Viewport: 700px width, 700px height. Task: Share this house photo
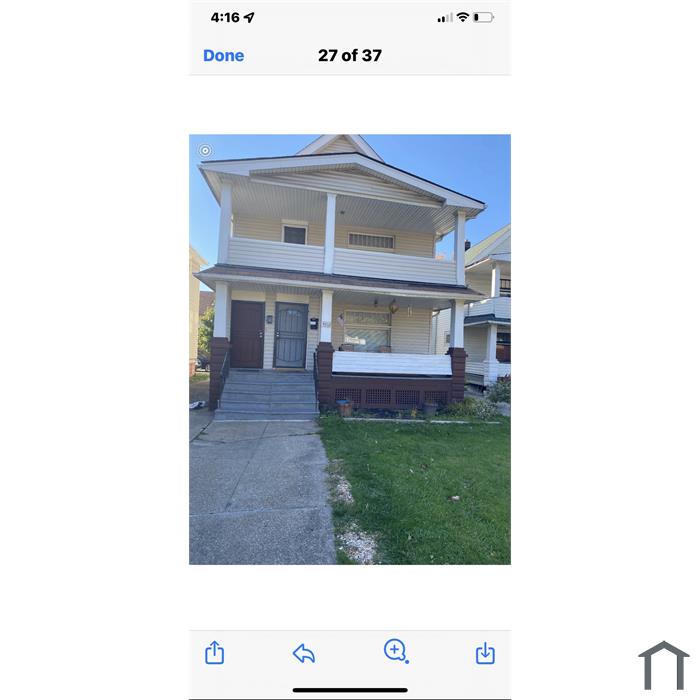(215, 653)
